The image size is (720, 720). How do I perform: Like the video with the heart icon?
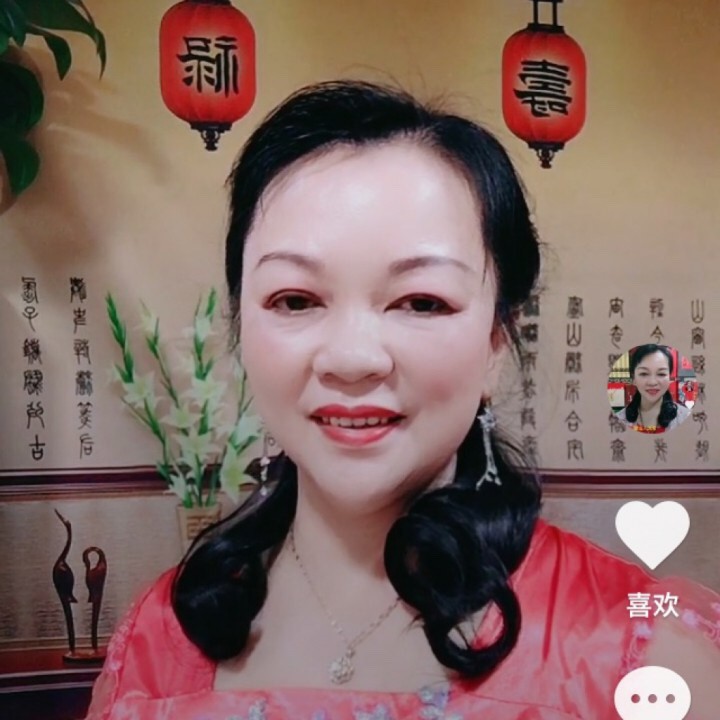coord(652,534)
